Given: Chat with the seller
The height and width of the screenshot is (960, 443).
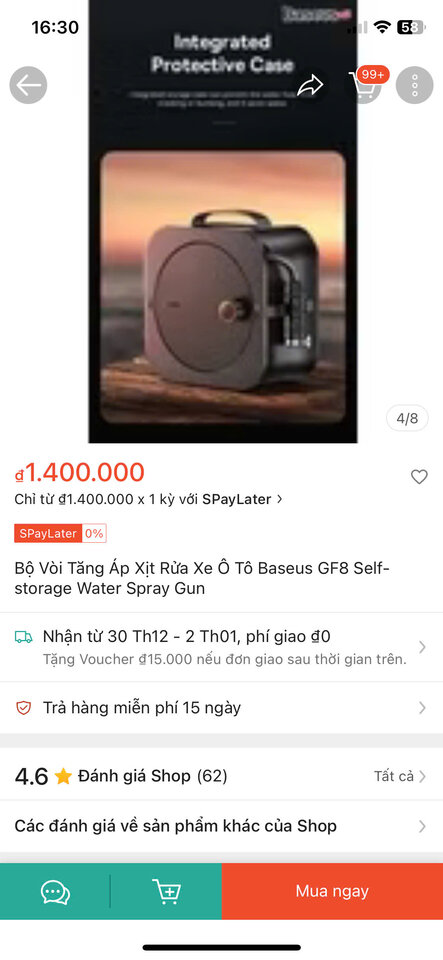Looking at the screenshot, I should coord(55,891).
